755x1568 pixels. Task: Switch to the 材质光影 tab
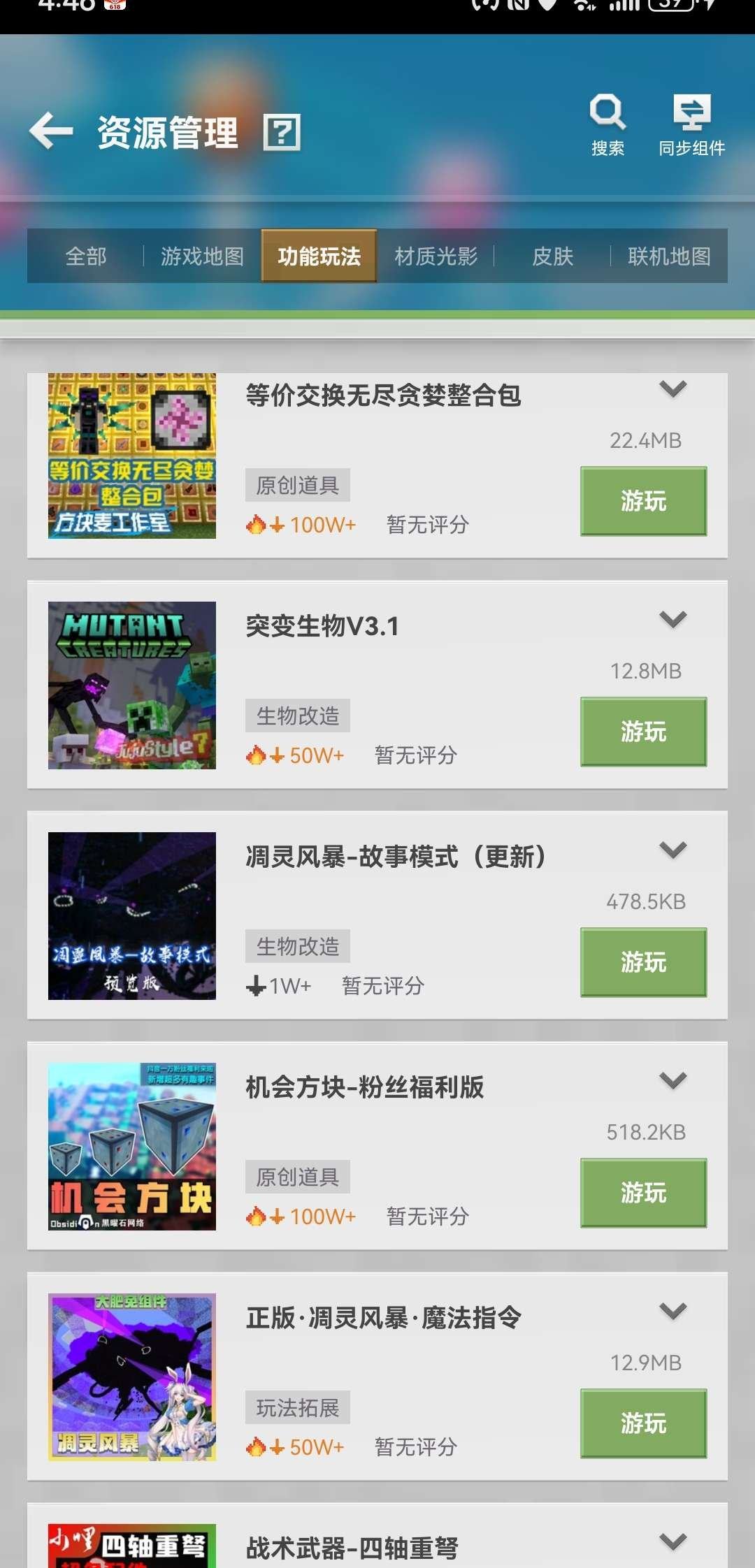[437, 256]
